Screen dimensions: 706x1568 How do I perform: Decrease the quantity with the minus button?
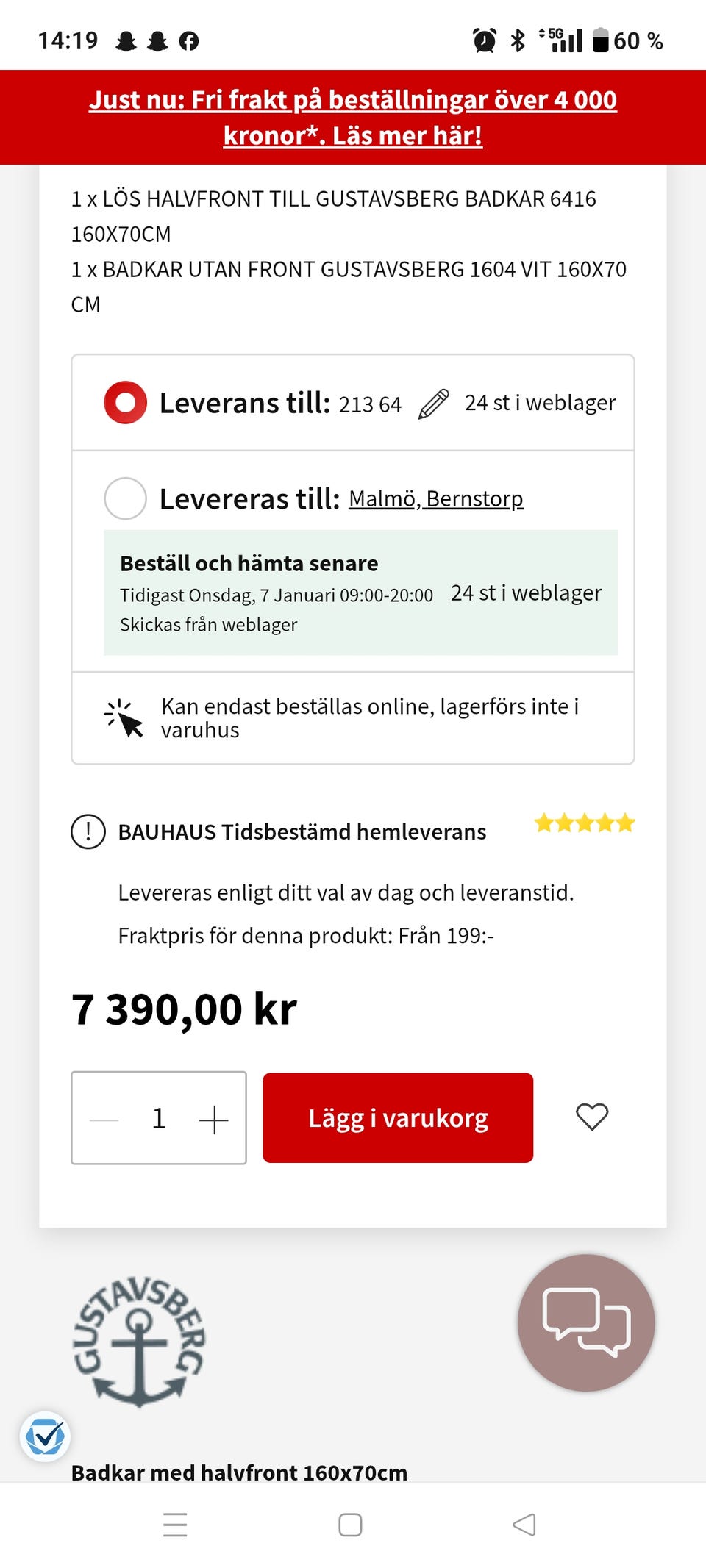pos(104,1120)
